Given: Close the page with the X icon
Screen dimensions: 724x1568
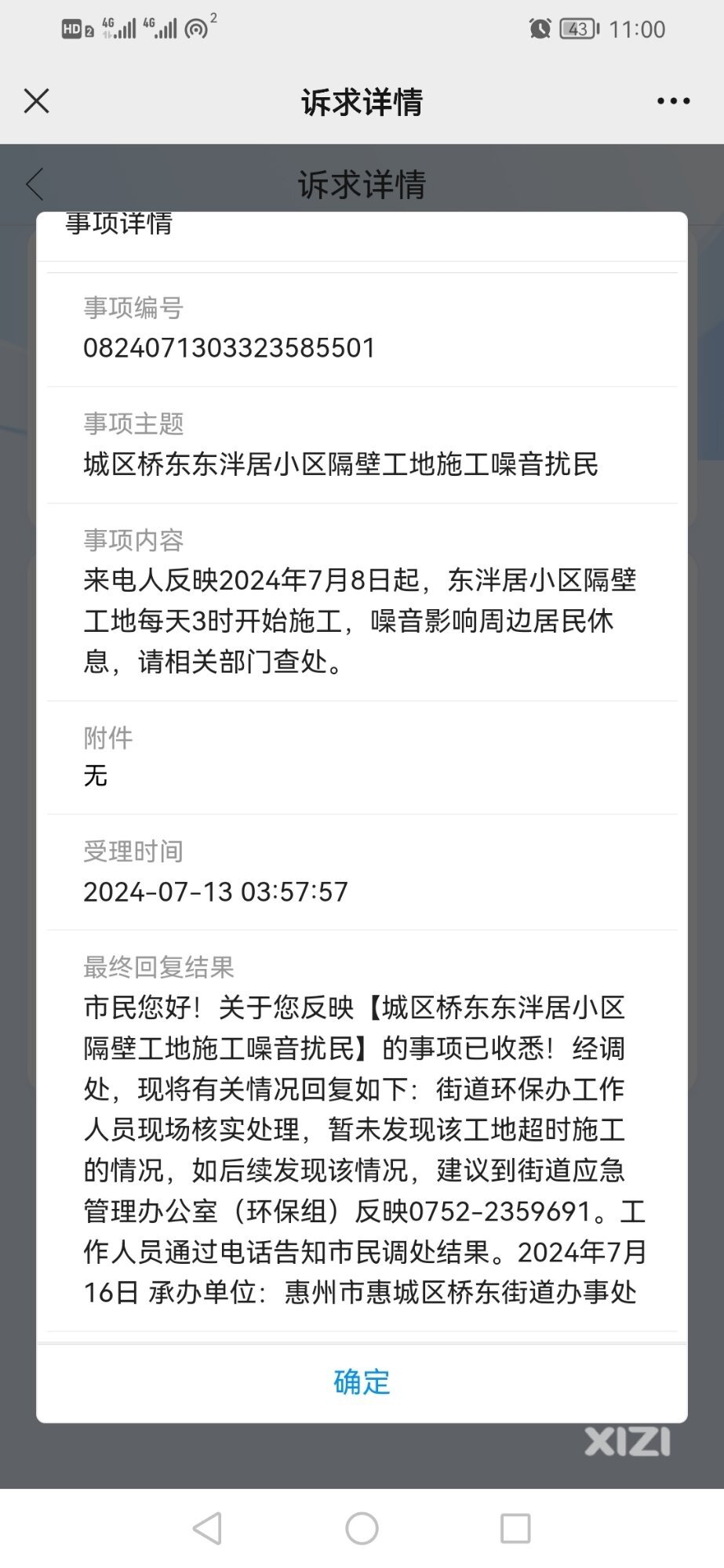Looking at the screenshot, I should 36,101.
